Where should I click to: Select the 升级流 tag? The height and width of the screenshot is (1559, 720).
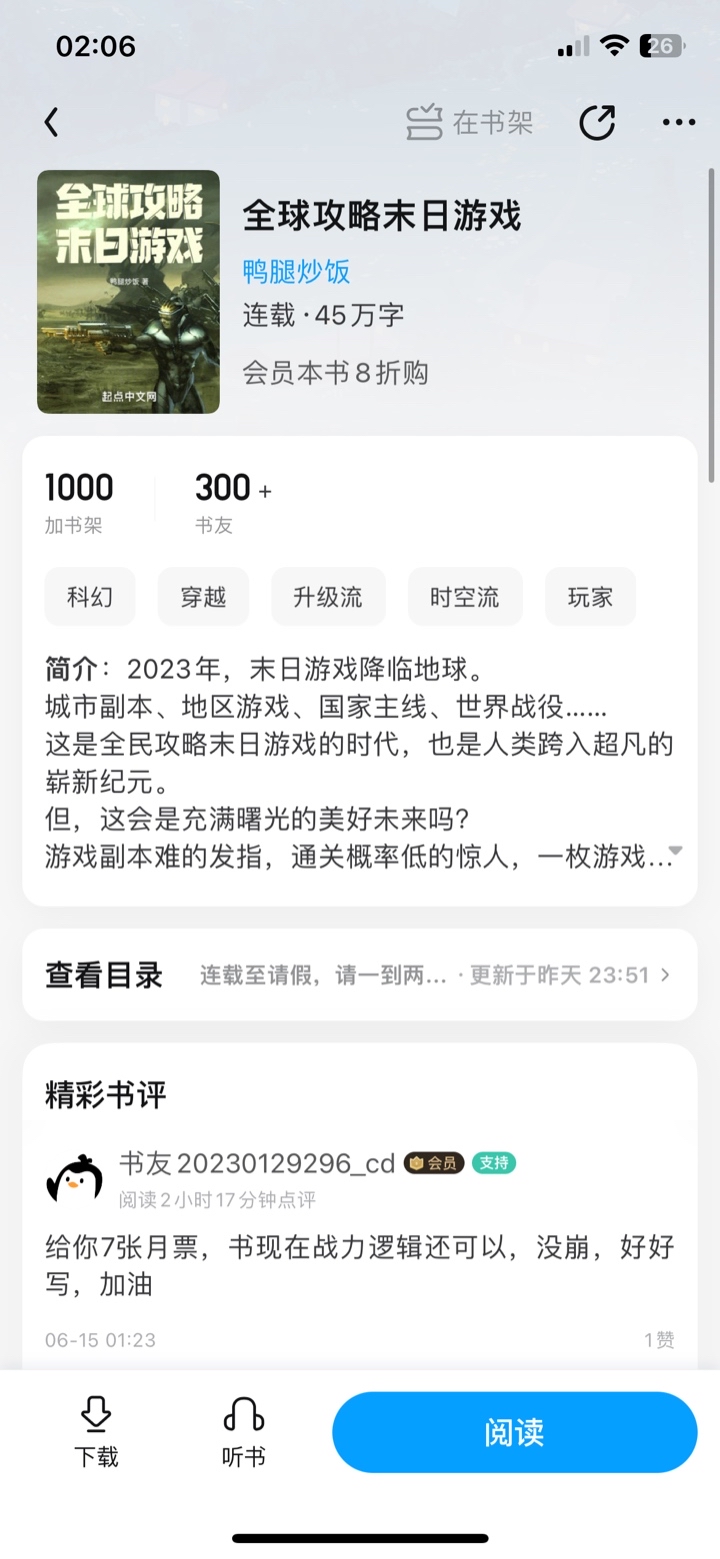(327, 597)
